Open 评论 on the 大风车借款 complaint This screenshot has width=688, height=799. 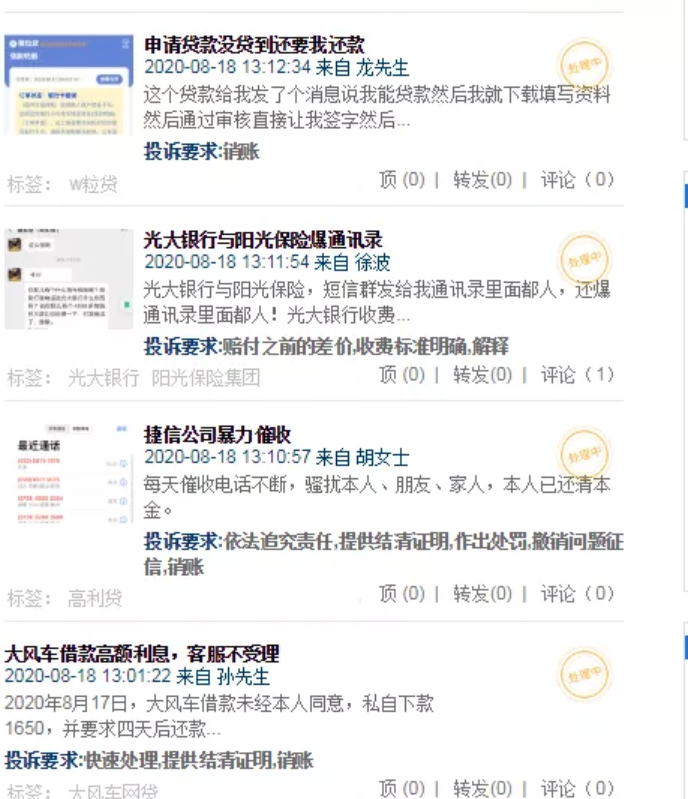click(x=576, y=789)
